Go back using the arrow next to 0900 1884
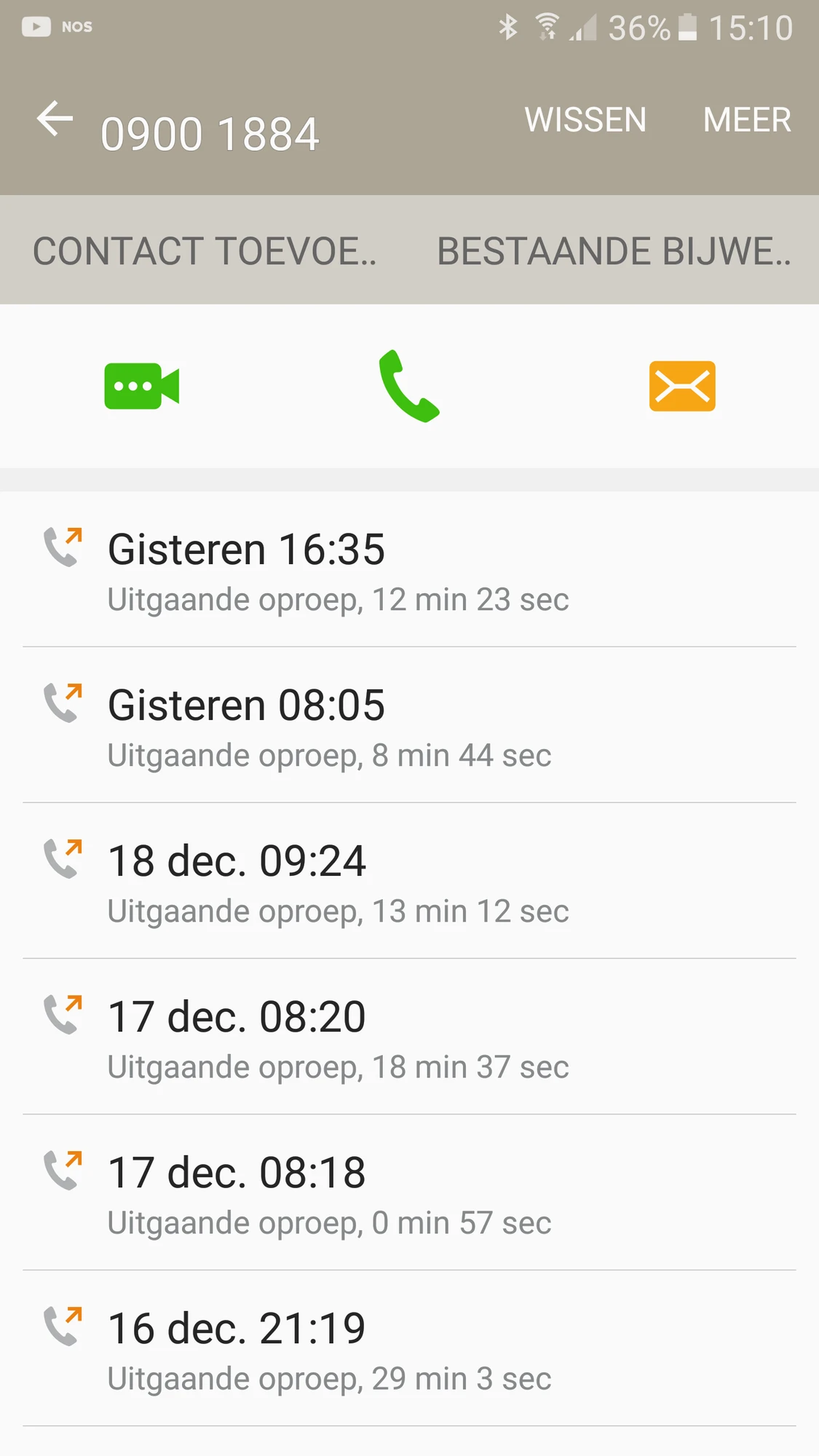 (x=55, y=119)
